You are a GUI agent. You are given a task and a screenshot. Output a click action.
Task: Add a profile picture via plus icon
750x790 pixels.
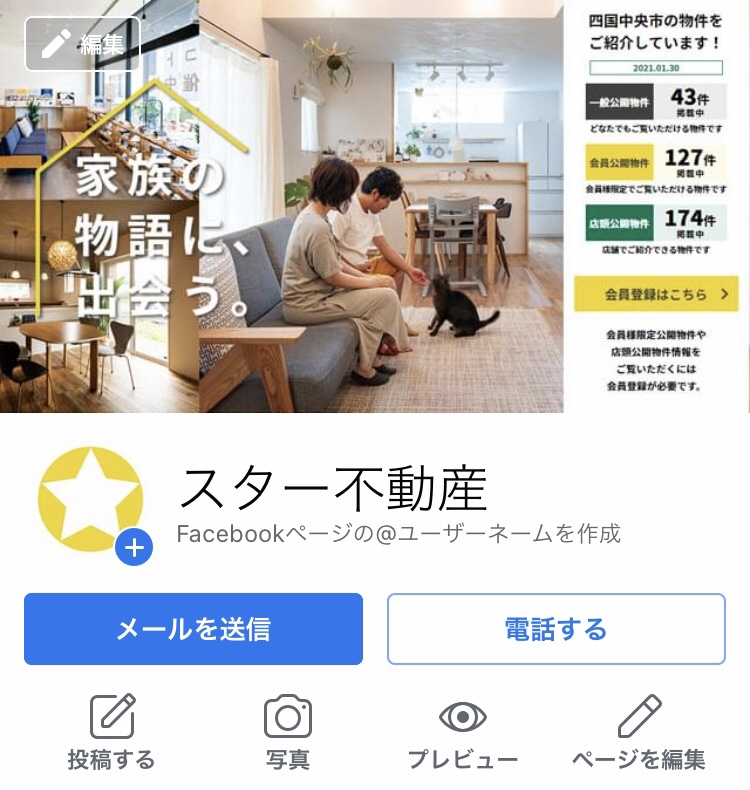point(134,547)
